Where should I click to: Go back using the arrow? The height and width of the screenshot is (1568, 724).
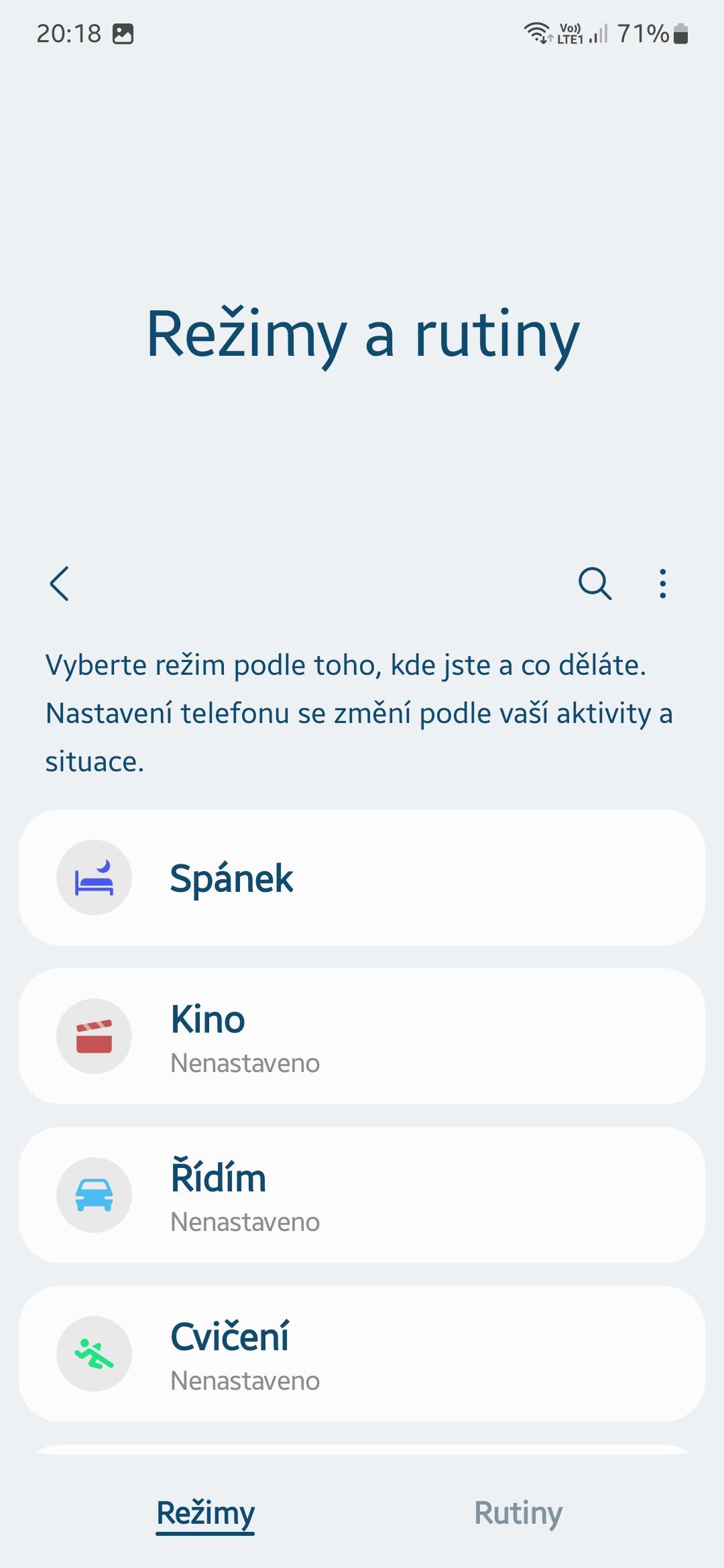60,584
